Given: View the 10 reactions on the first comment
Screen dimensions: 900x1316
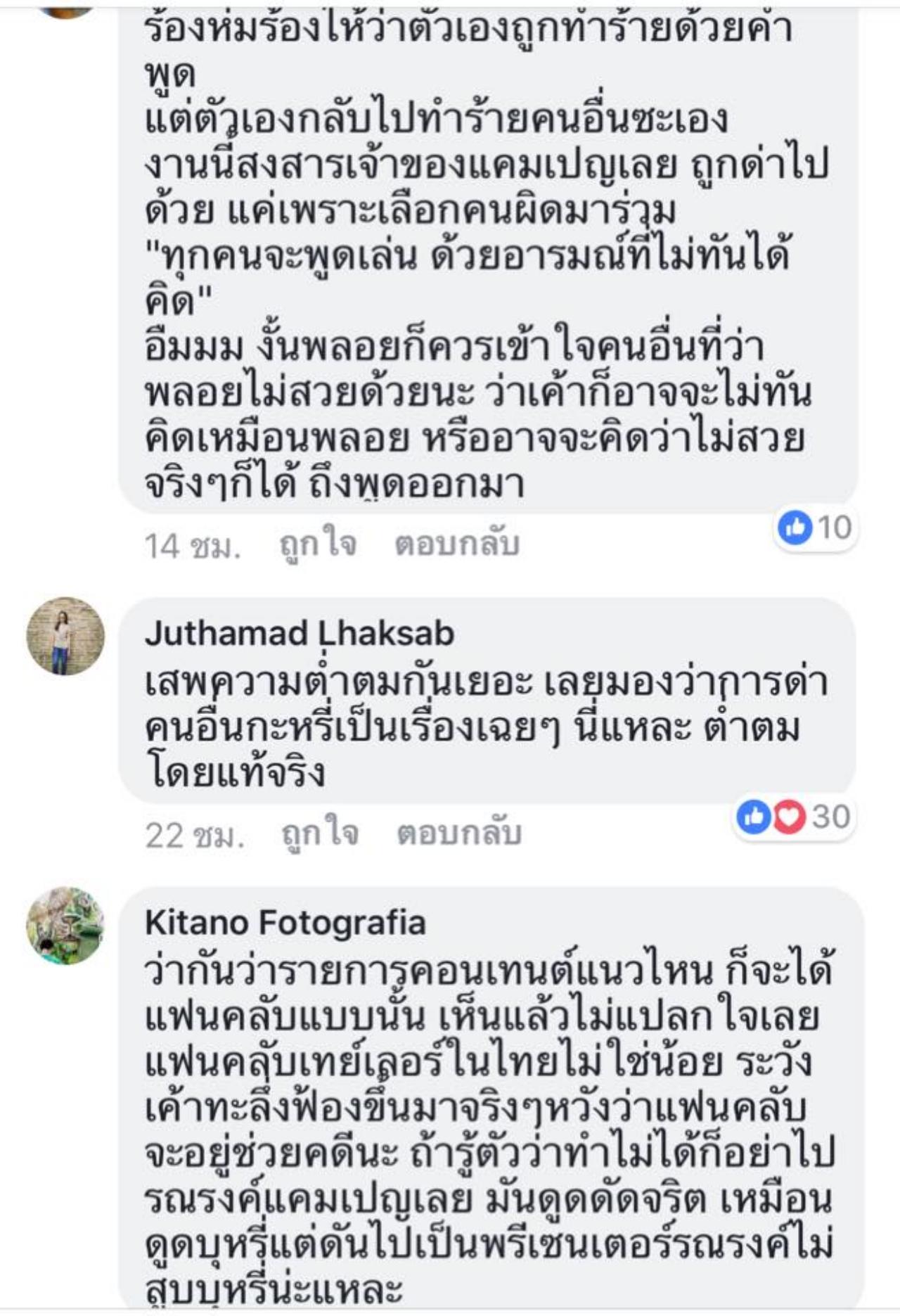Looking at the screenshot, I should 816,528.
